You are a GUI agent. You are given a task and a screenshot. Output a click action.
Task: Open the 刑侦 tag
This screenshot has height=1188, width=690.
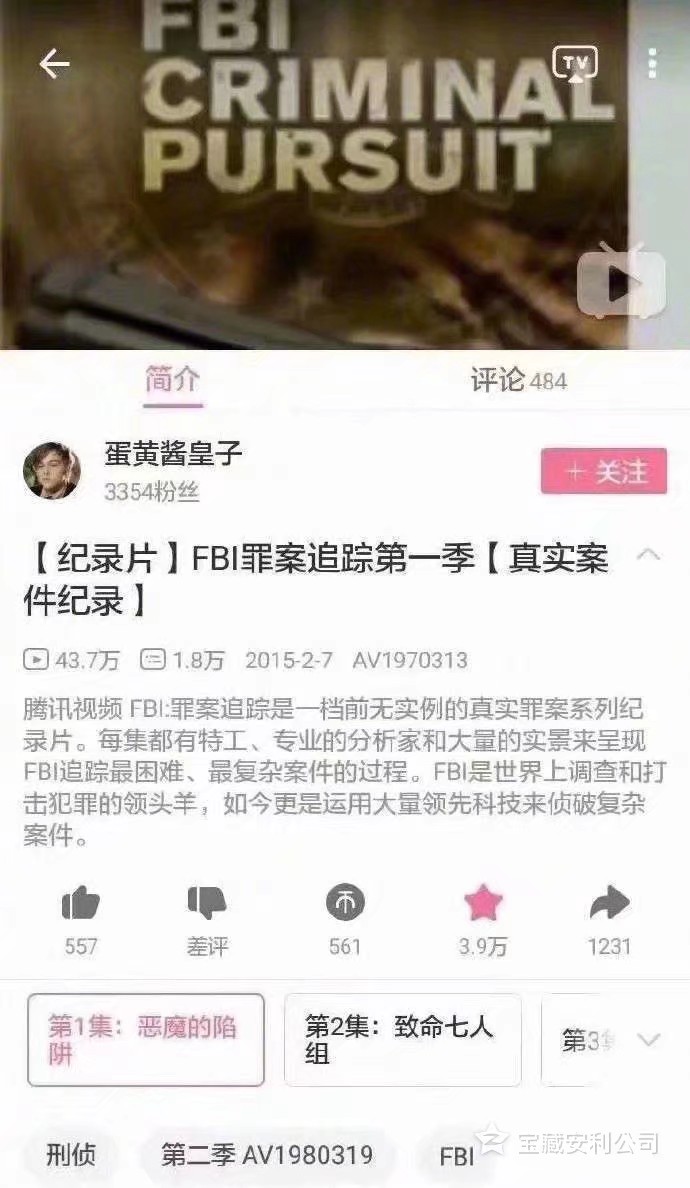coord(71,1156)
